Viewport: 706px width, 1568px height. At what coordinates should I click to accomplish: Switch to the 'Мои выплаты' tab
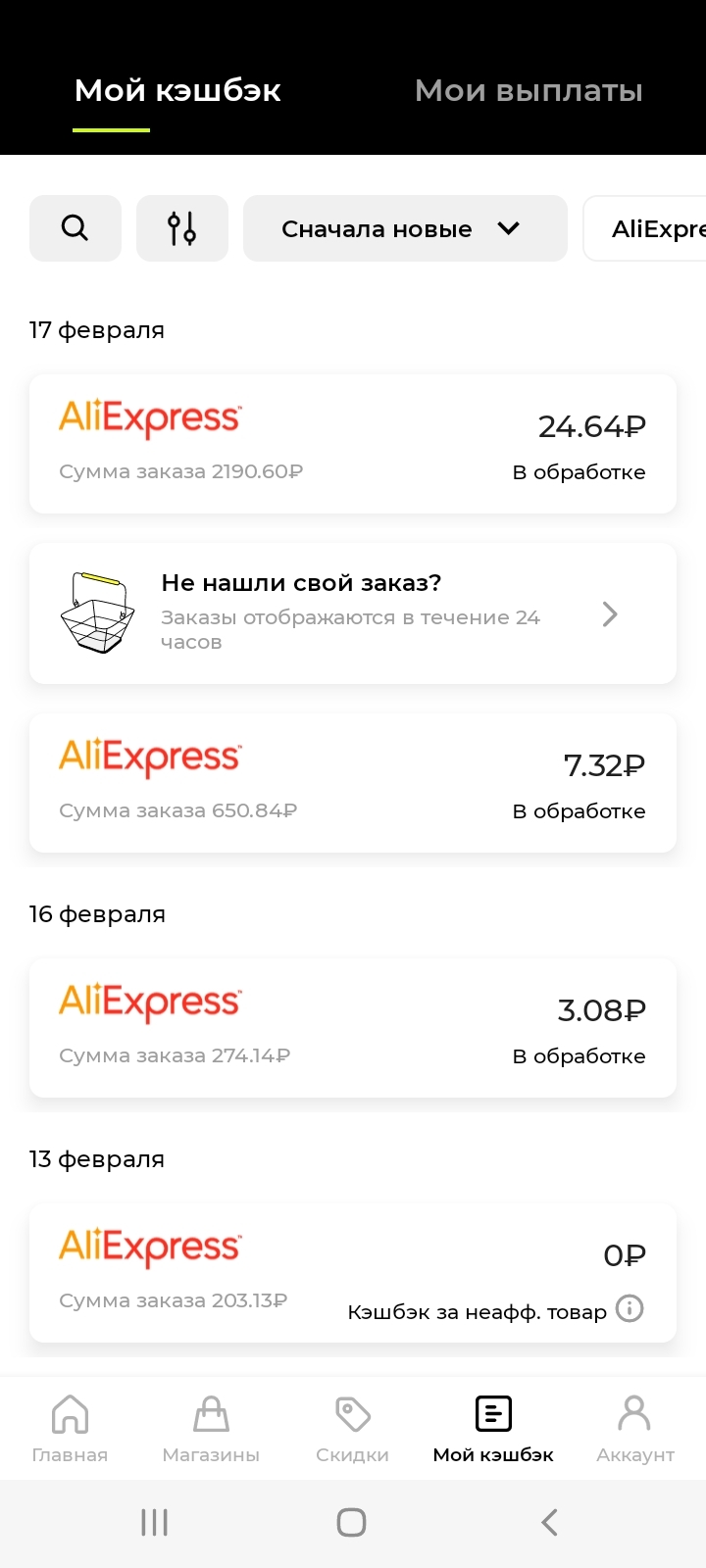[x=528, y=91]
